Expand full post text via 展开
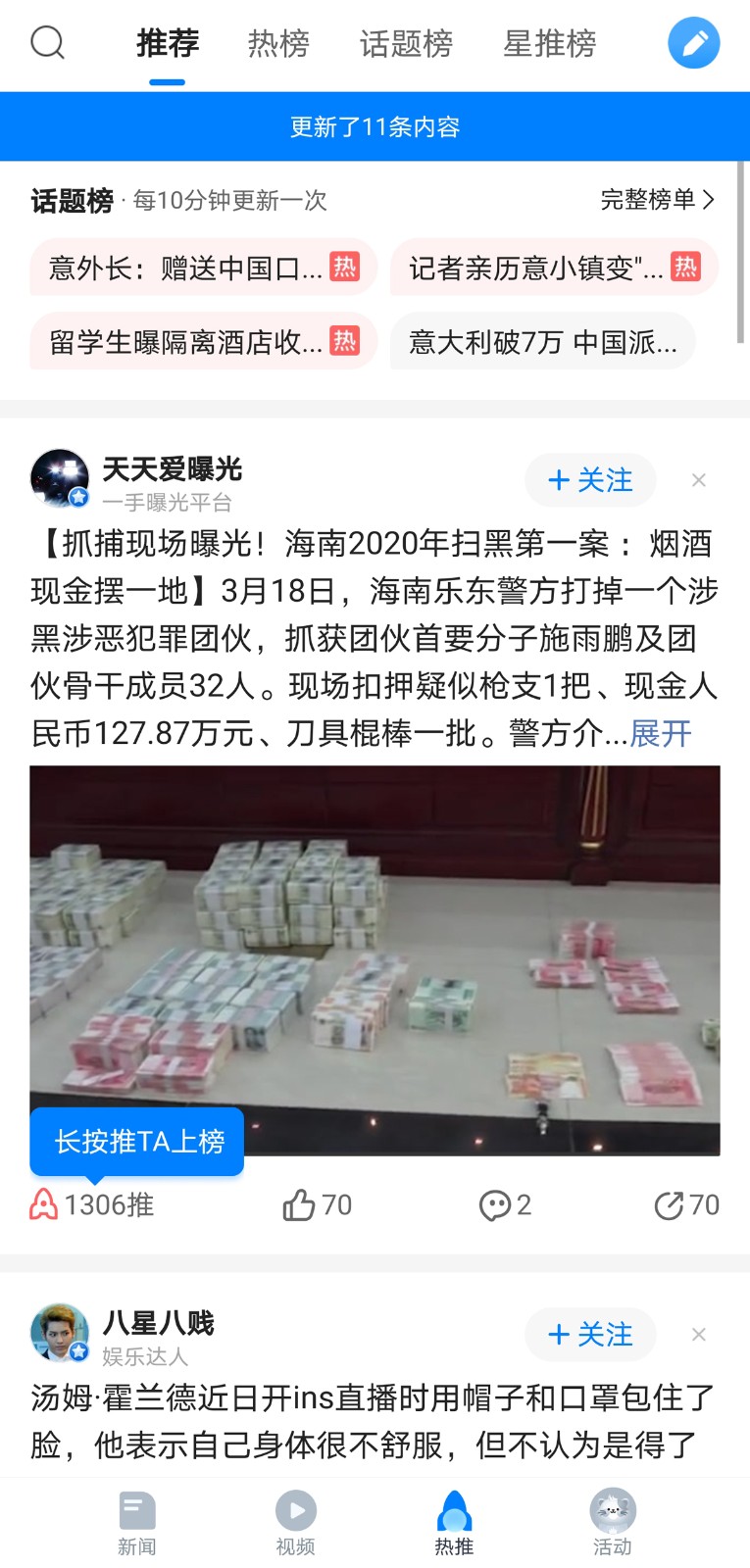 [x=661, y=733]
